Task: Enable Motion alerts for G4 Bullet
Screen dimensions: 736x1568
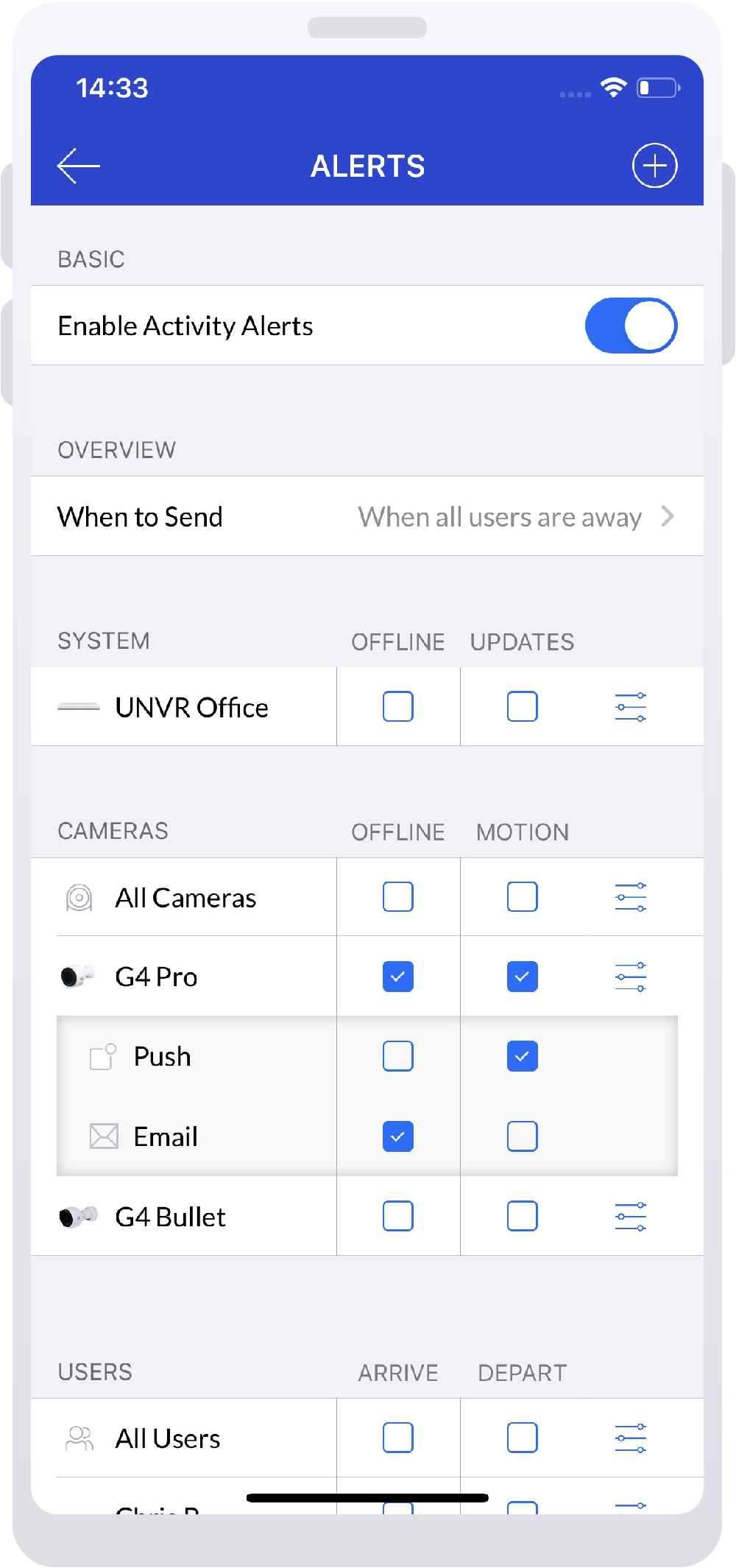Action: [522, 1216]
